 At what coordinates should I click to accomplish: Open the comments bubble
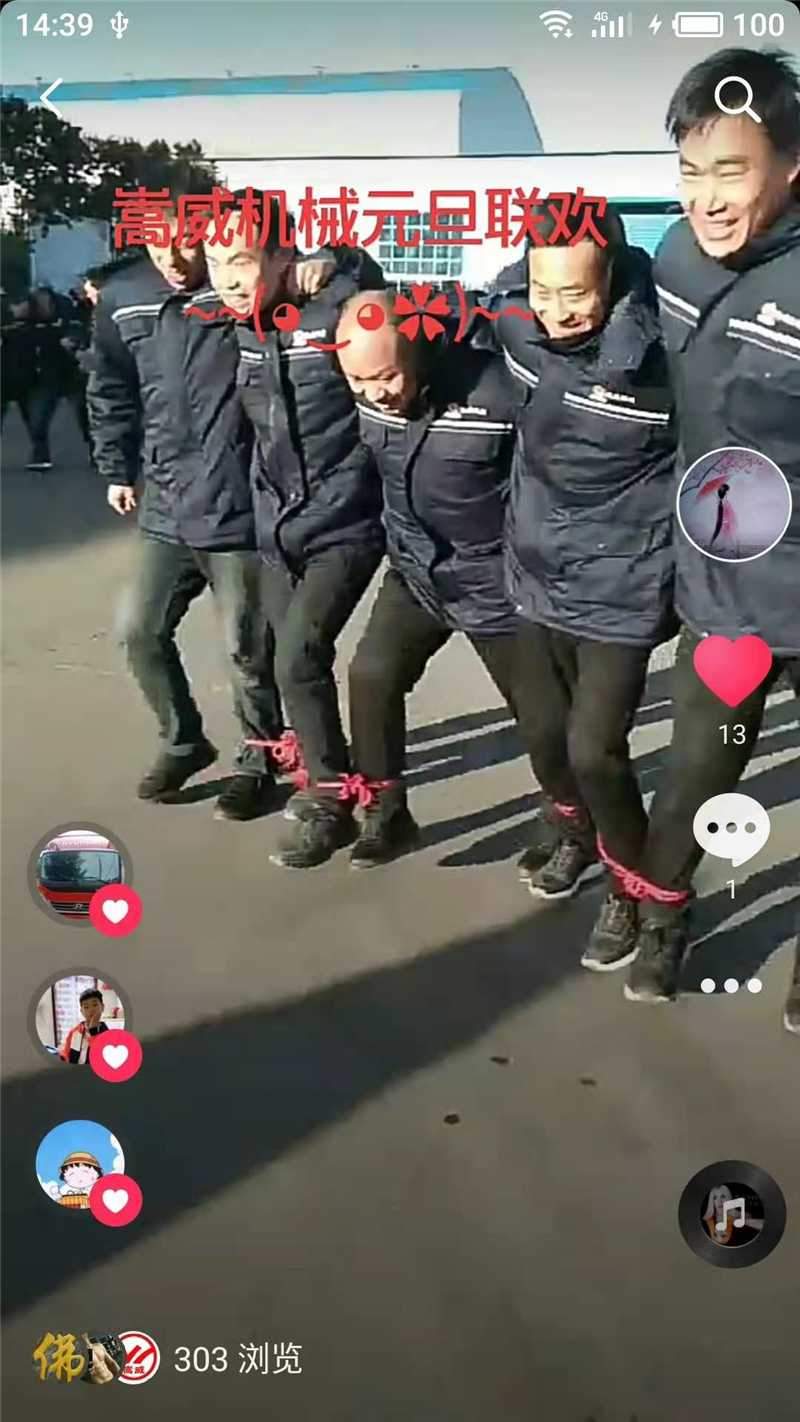pos(731,830)
